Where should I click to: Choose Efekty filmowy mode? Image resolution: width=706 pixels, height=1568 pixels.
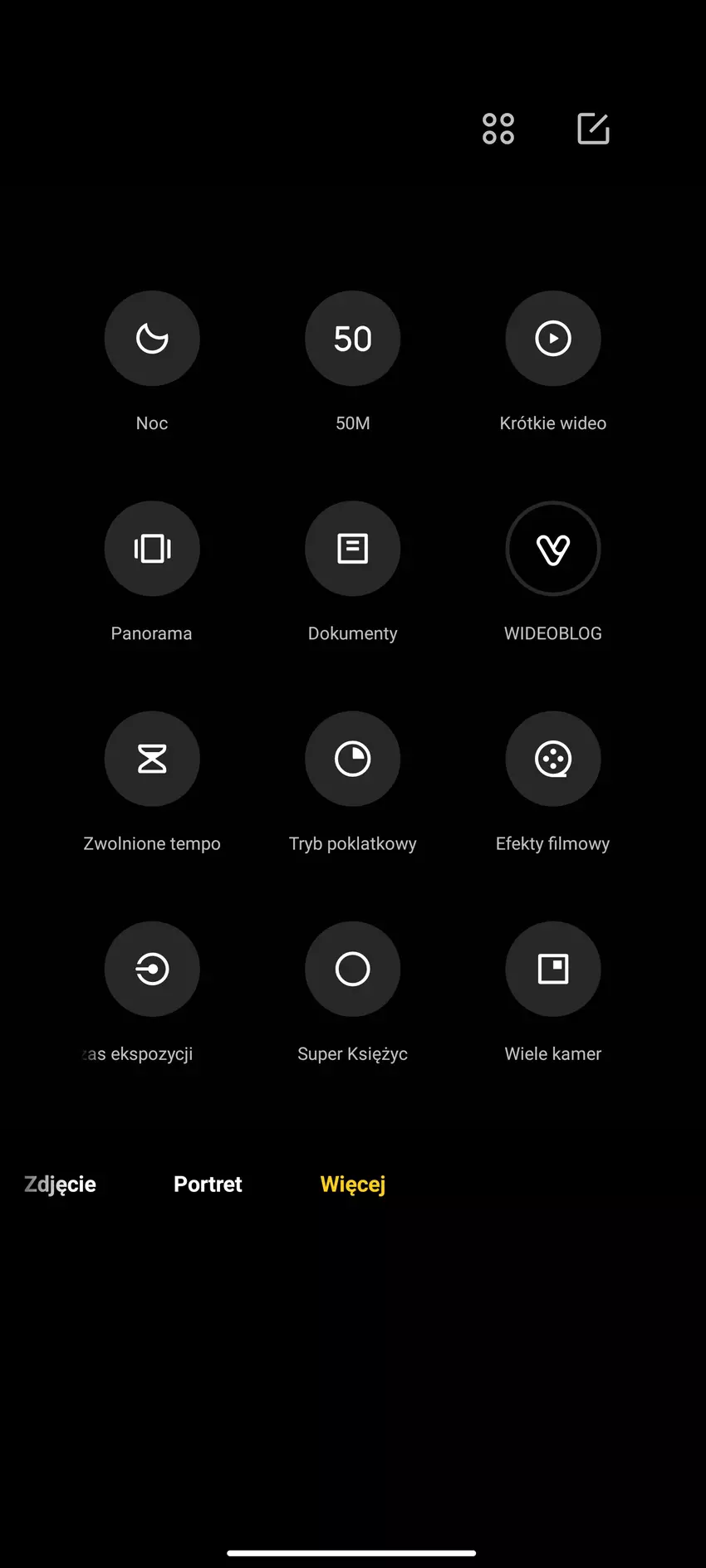[x=553, y=759]
